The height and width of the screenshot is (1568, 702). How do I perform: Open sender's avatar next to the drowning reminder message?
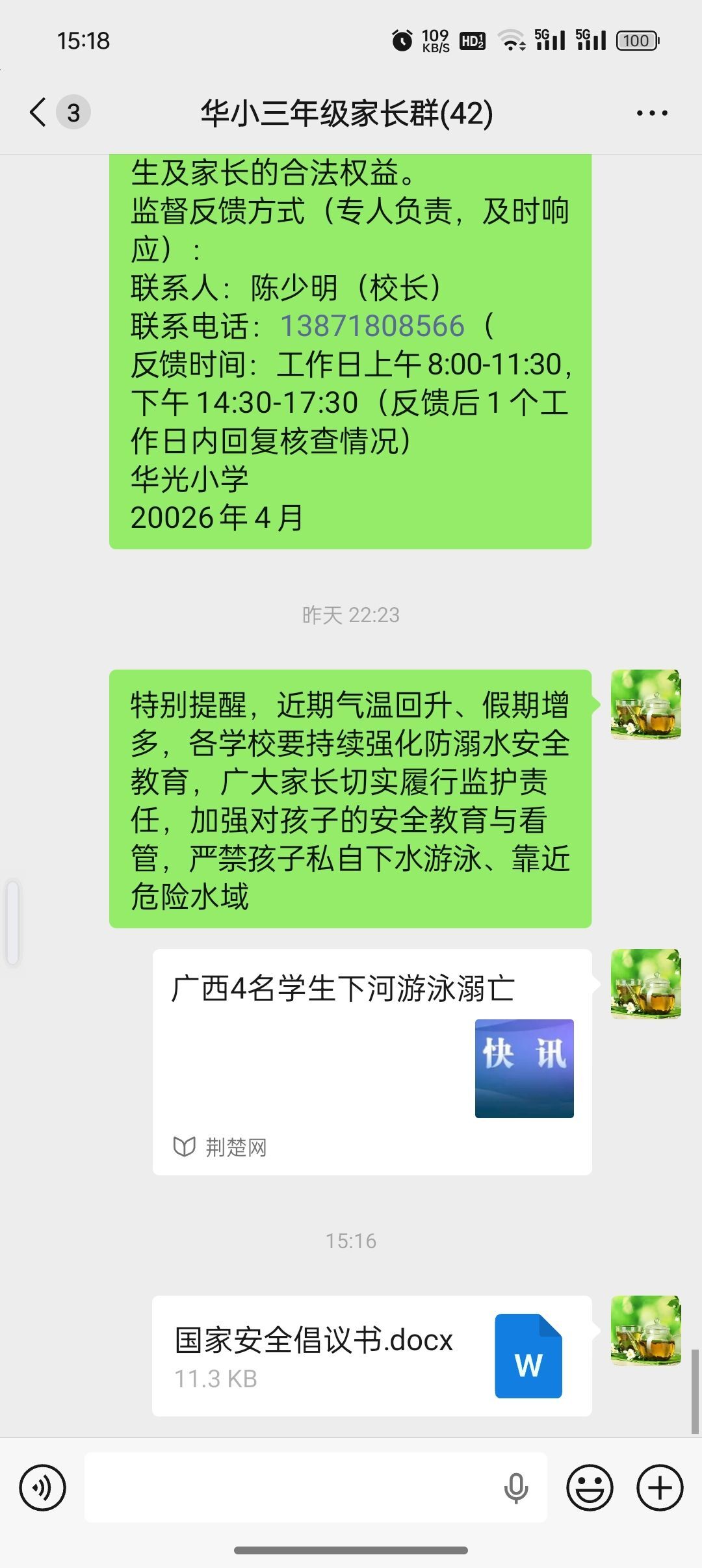[x=645, y=705]
